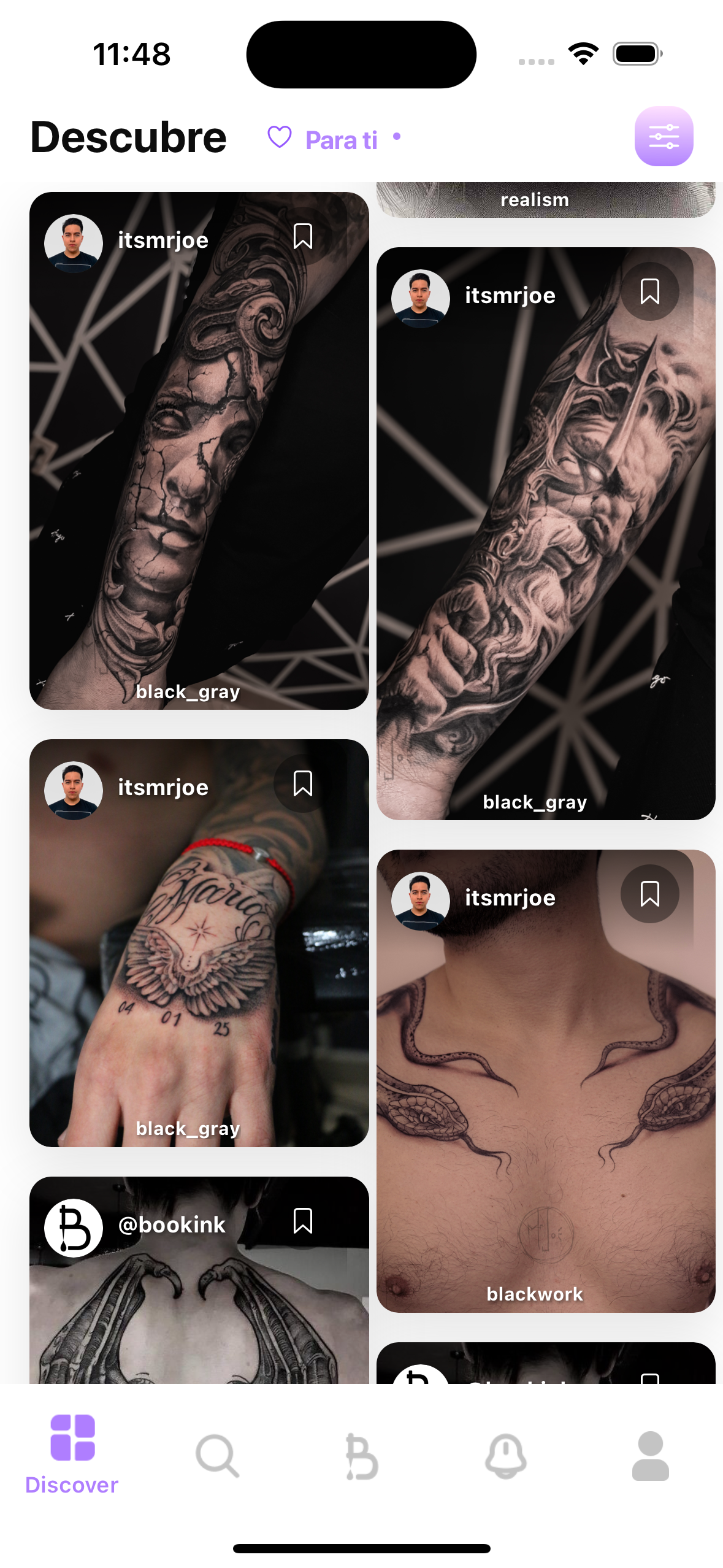Bookmark the snake chest blackwork tattoo
This screenshot has width=723, height=1568.
(x=649, y=894)
